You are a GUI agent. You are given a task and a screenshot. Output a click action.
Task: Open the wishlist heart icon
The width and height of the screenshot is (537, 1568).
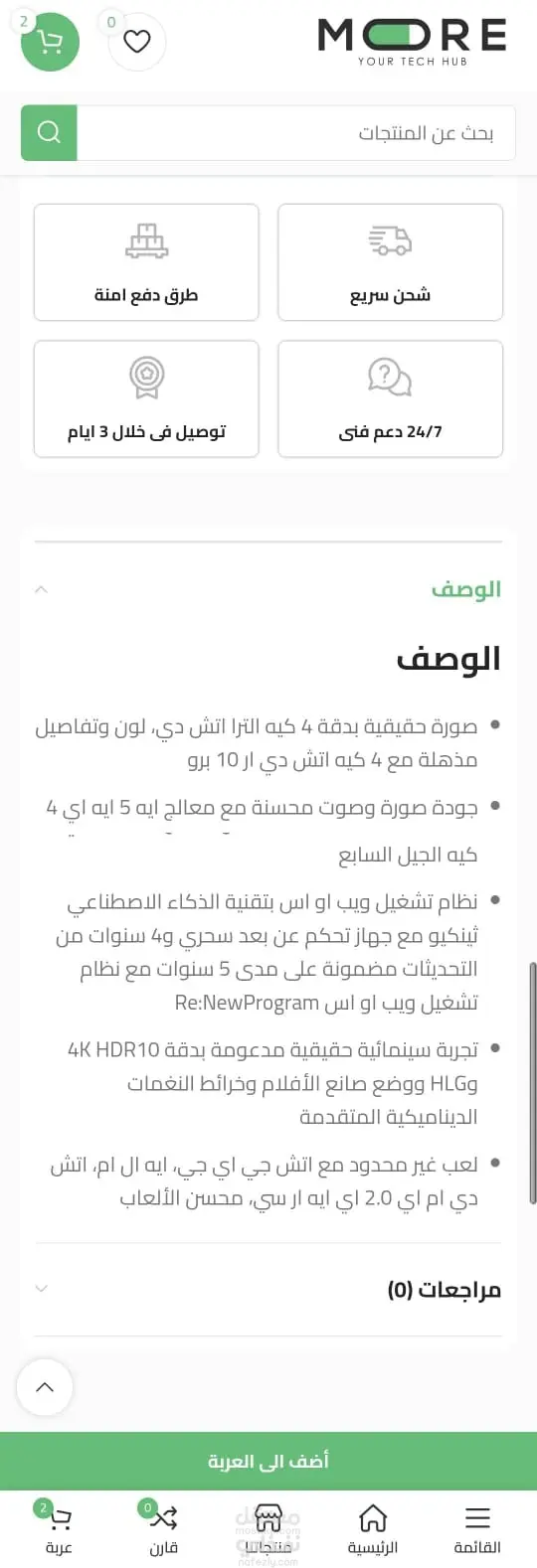[137, 42]
